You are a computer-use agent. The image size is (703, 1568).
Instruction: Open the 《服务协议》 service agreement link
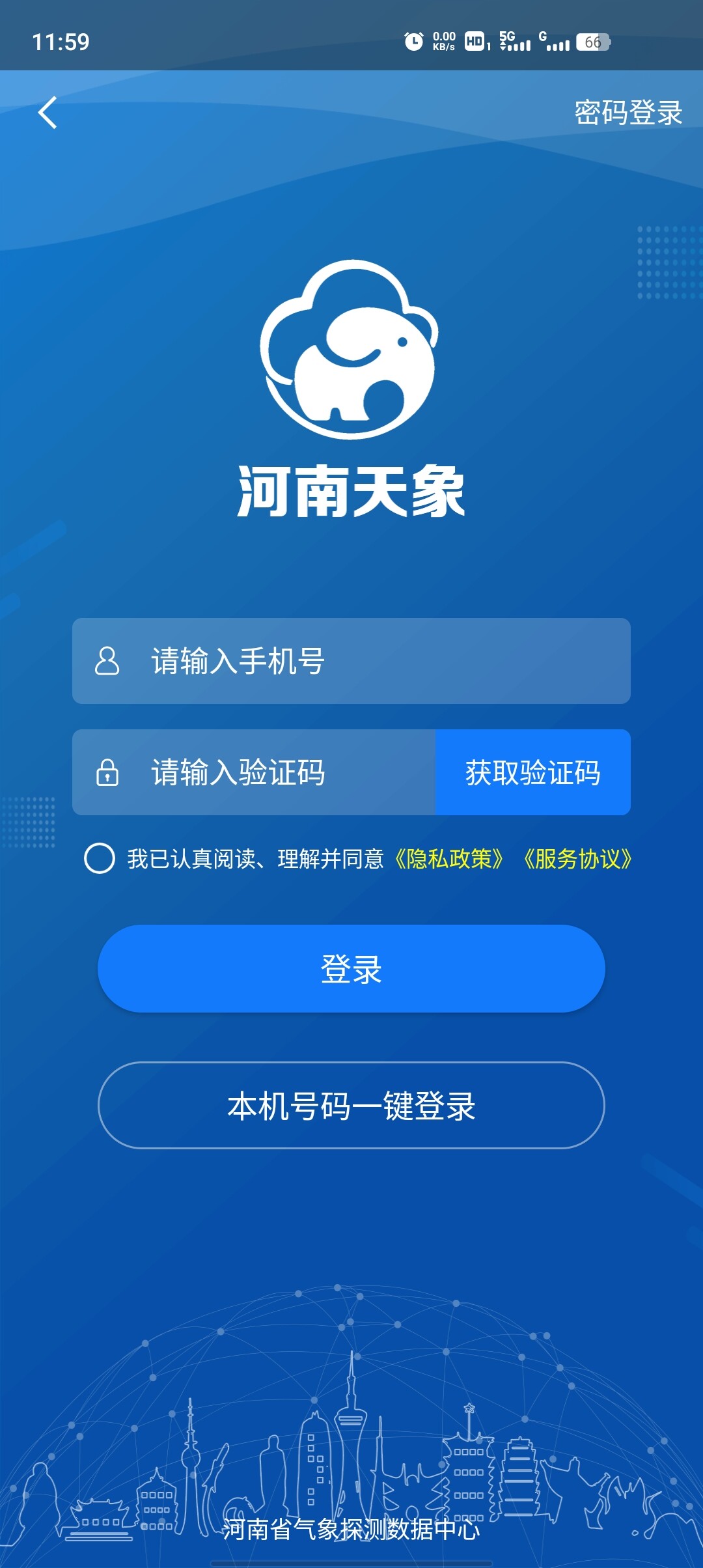pyautogui.click(x=578, y=859)
